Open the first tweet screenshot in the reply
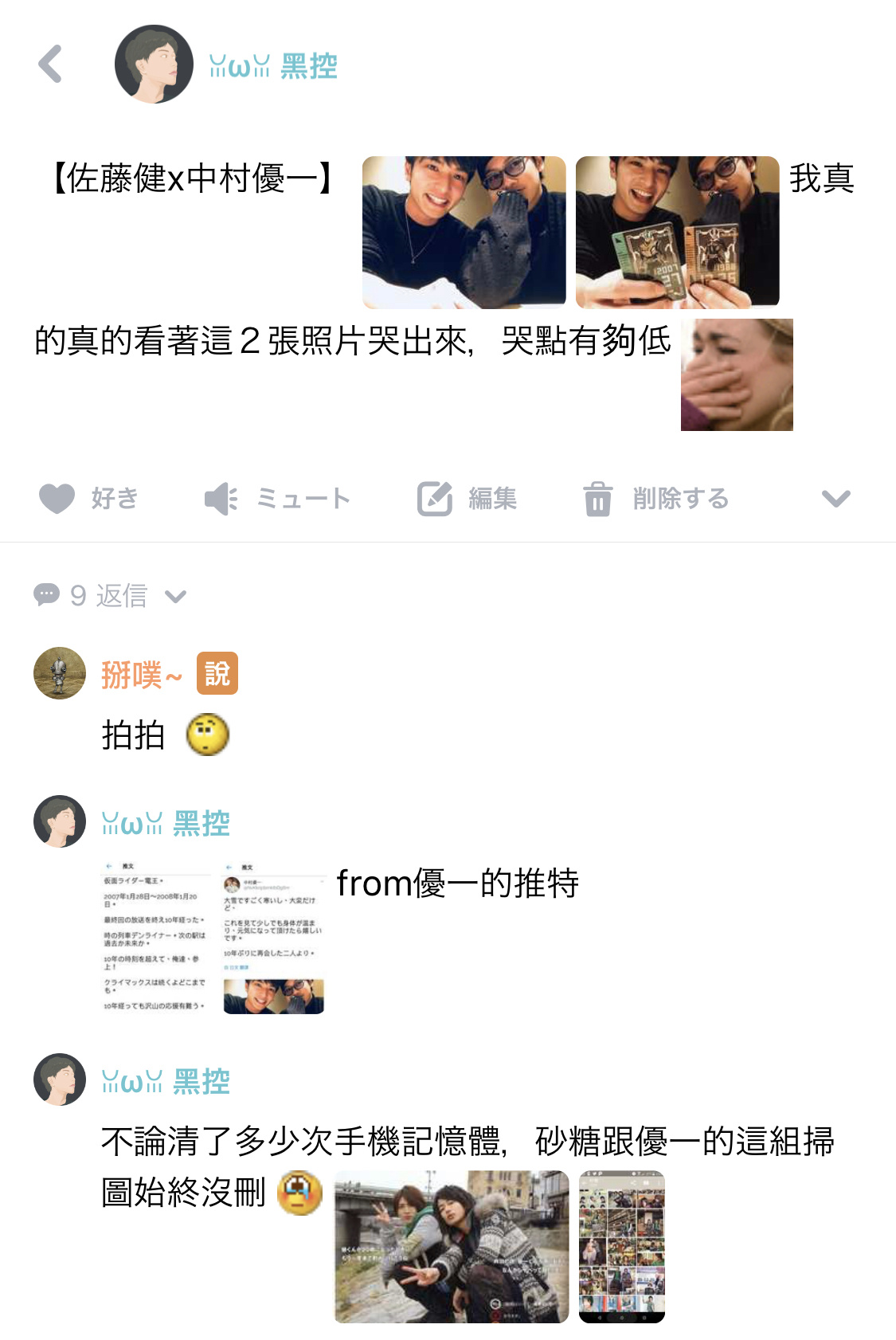896x1340 pixels. pyautogui.click(x=156, y=936)
